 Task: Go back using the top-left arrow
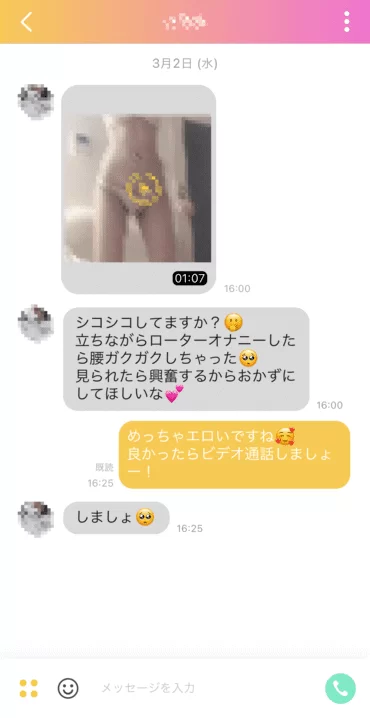[27, 22]
